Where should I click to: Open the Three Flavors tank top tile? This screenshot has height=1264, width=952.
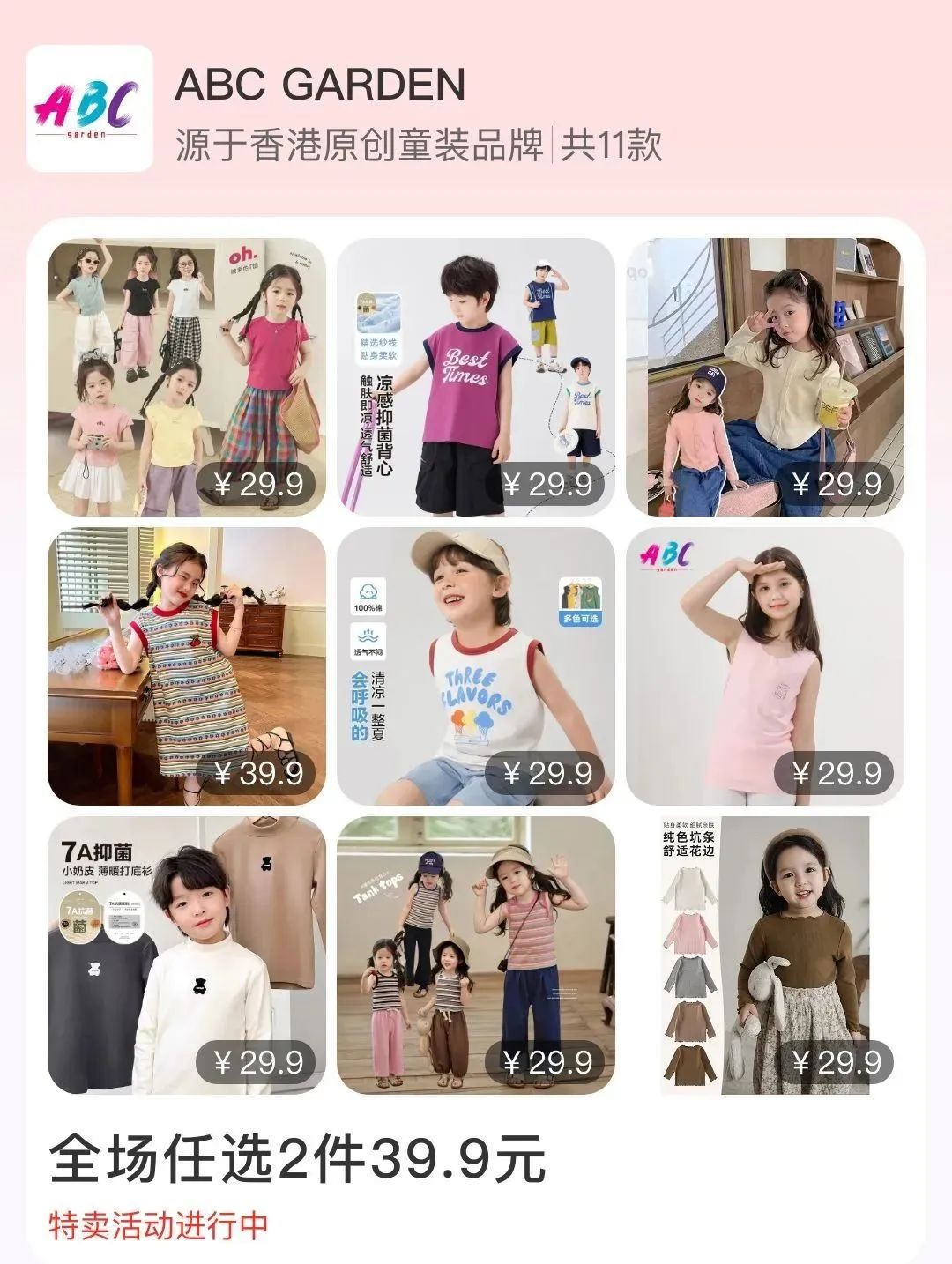click(476, 666)
